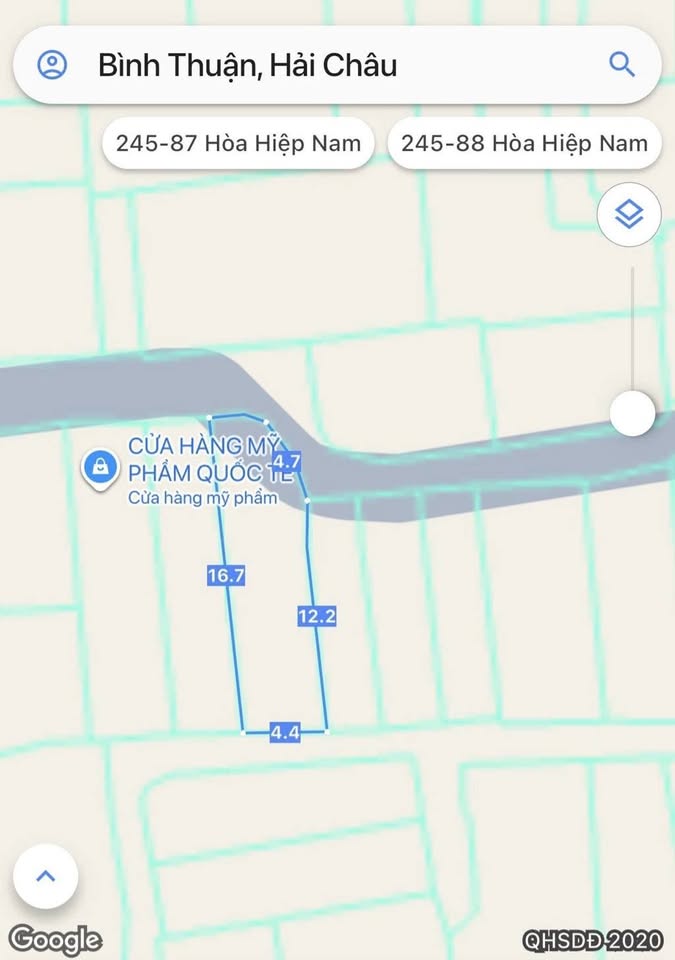Viewport: 675px width, 960px height.
Task: Select the 245-87 Hòa Hiệp Nam chip
Action: click(x=238, y=143)
